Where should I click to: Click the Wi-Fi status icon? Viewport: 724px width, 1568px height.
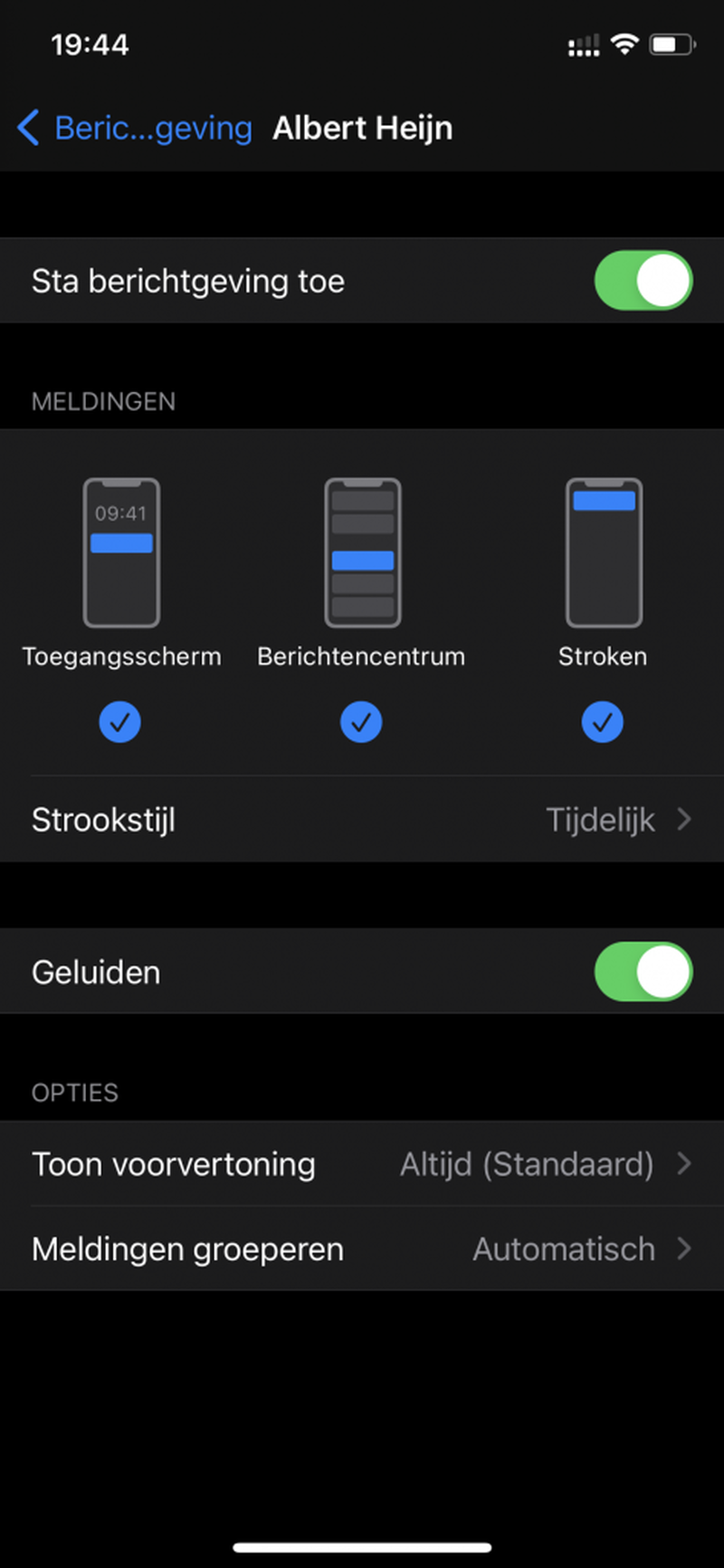point(625,43)
